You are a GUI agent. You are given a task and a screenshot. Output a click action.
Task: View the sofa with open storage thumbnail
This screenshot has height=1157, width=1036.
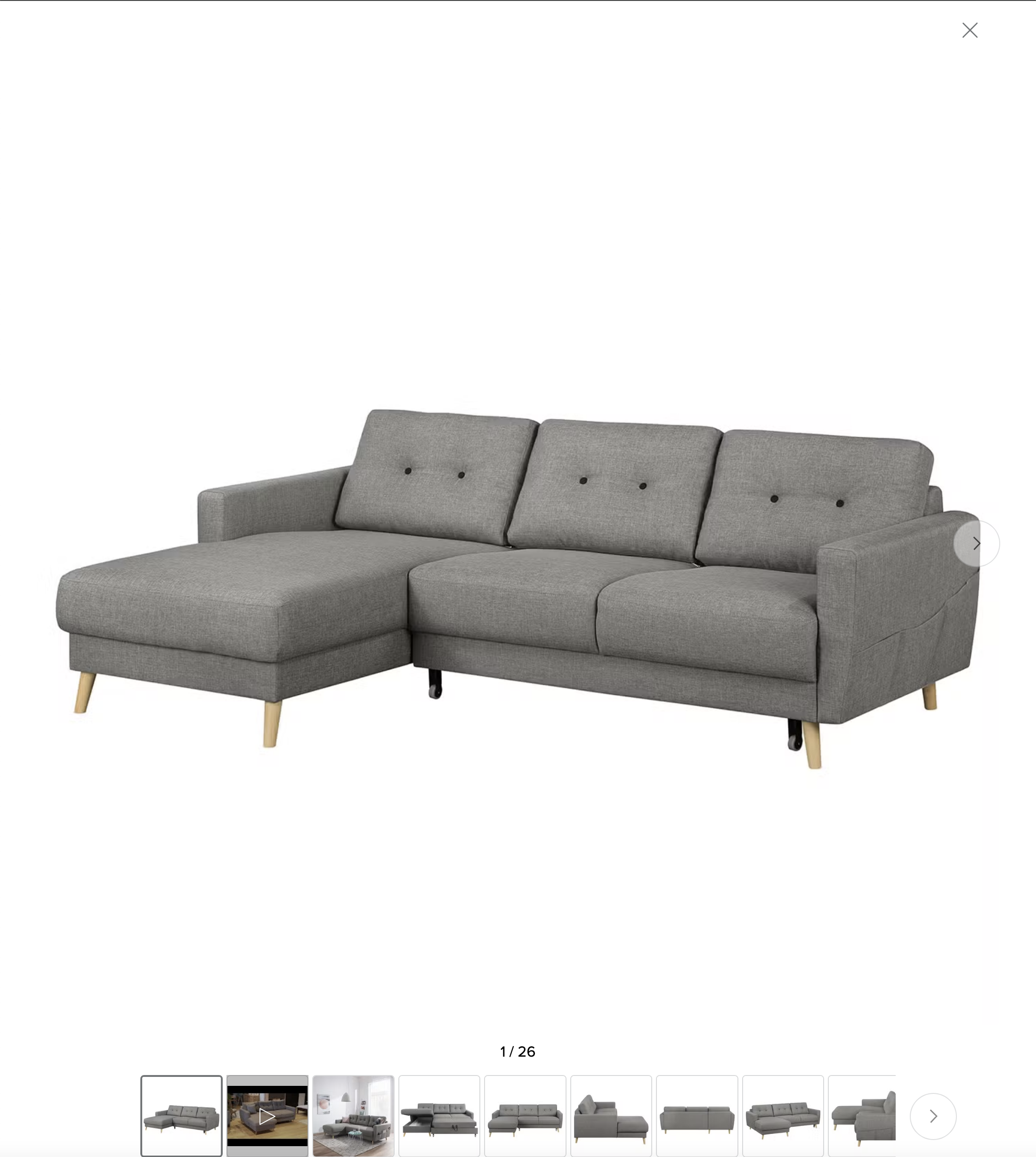pyautogui.click(x=439, y=1116)
